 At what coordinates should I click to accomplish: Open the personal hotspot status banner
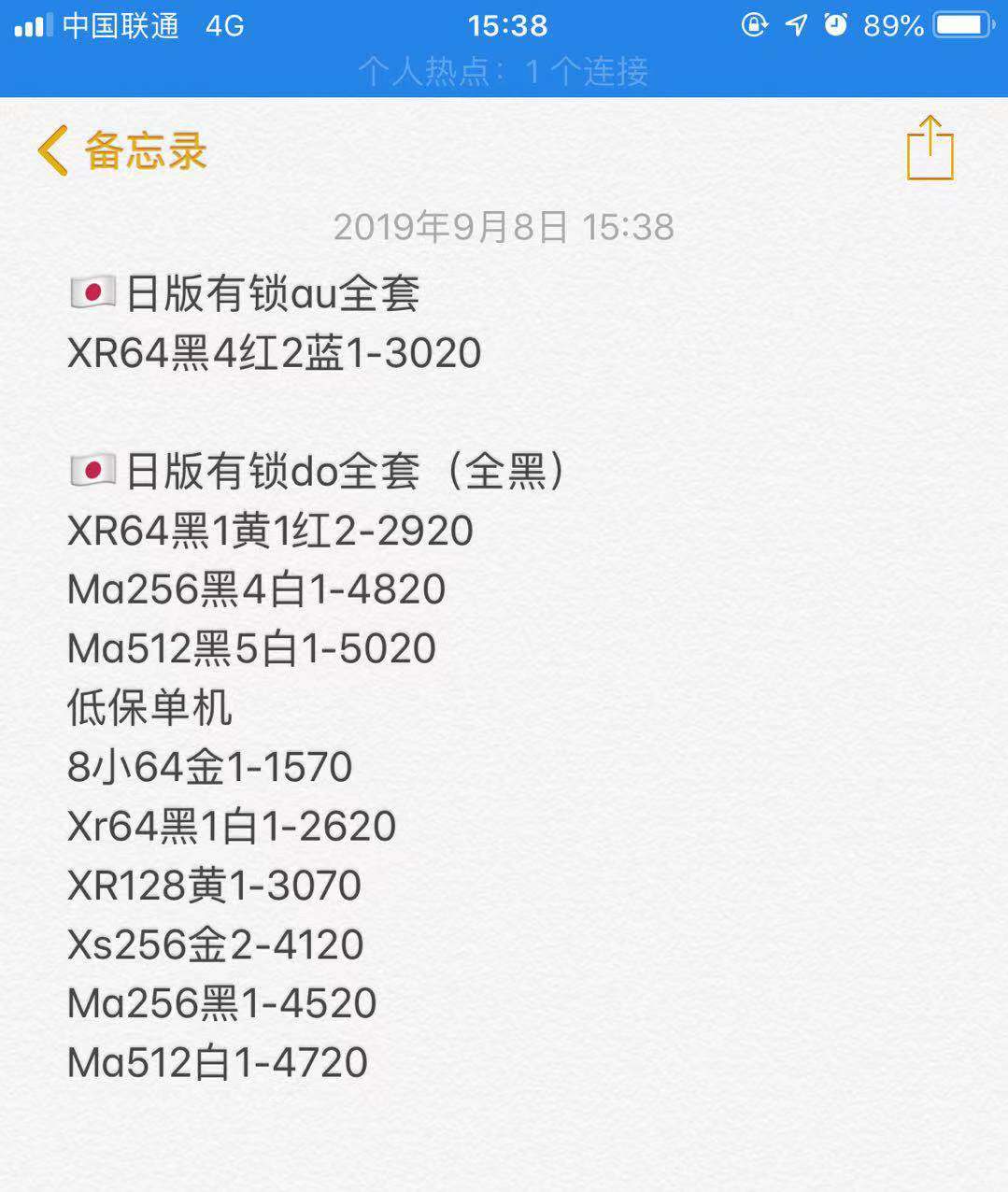[504, 71]
